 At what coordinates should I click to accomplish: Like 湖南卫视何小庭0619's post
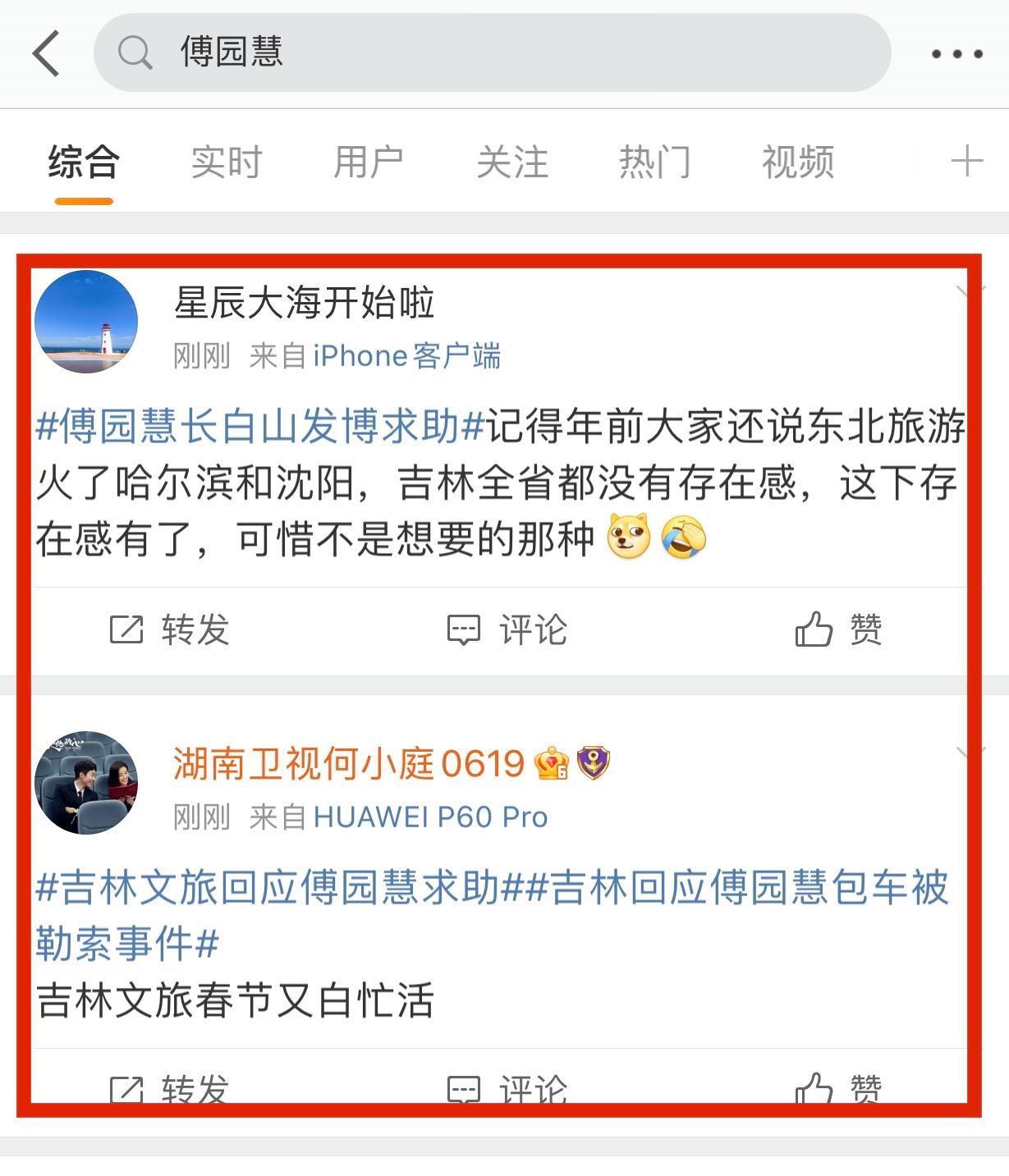(x=838, y=1089)
